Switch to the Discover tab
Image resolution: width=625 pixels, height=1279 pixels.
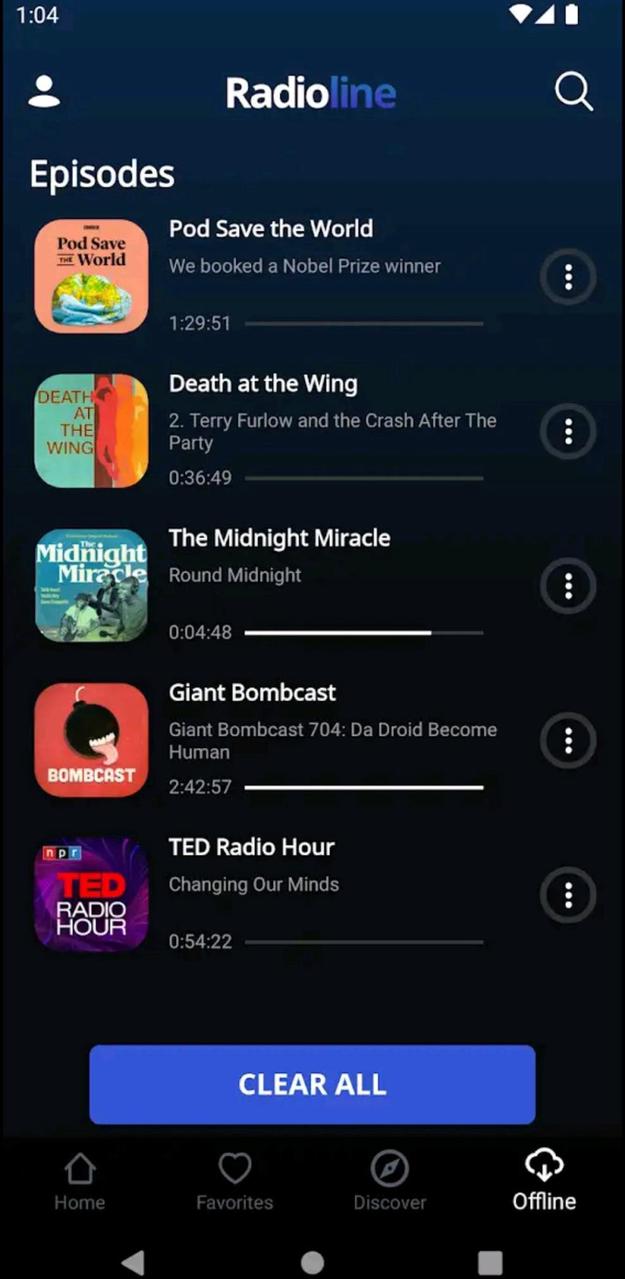389,1181
